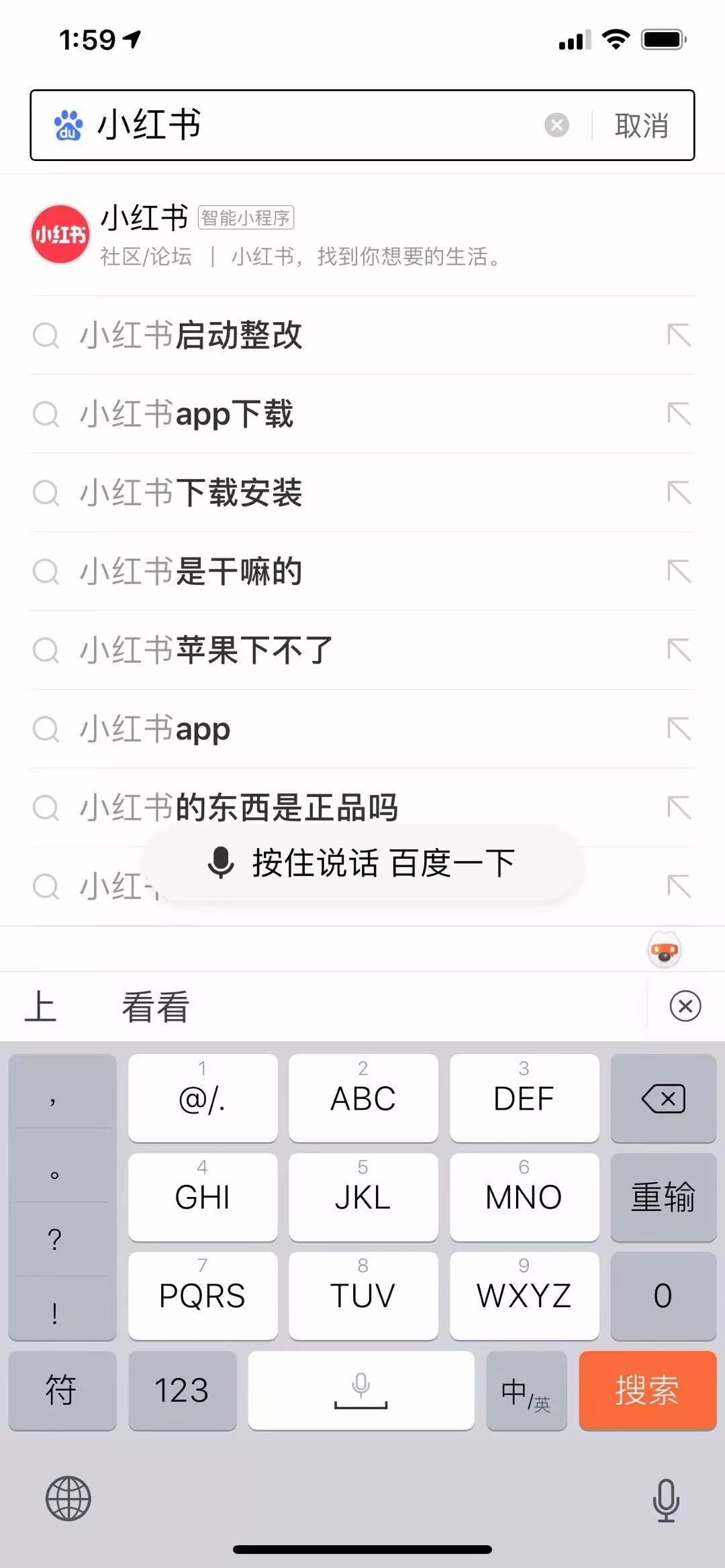
Task: Open the robot assistant icon above the keyboard
Action: (665, 950)
